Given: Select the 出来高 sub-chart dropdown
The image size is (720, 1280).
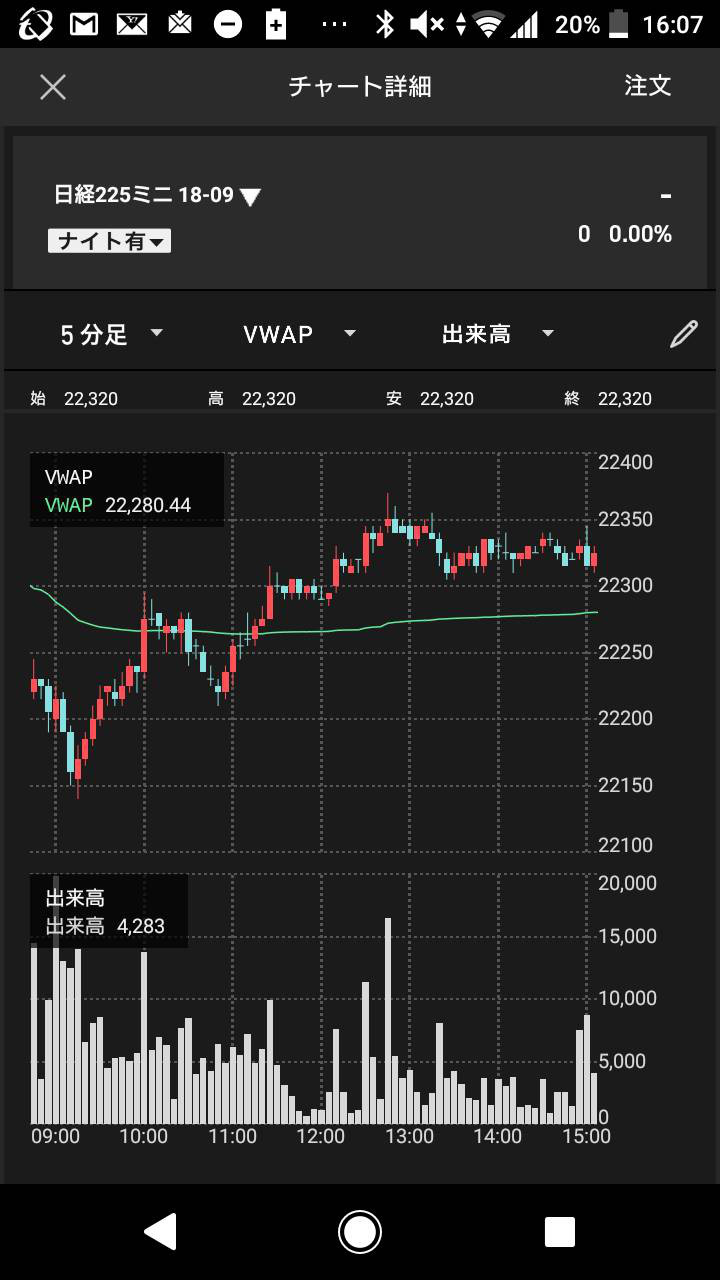Looking at the screenshot, I should [x=497, y=334].
